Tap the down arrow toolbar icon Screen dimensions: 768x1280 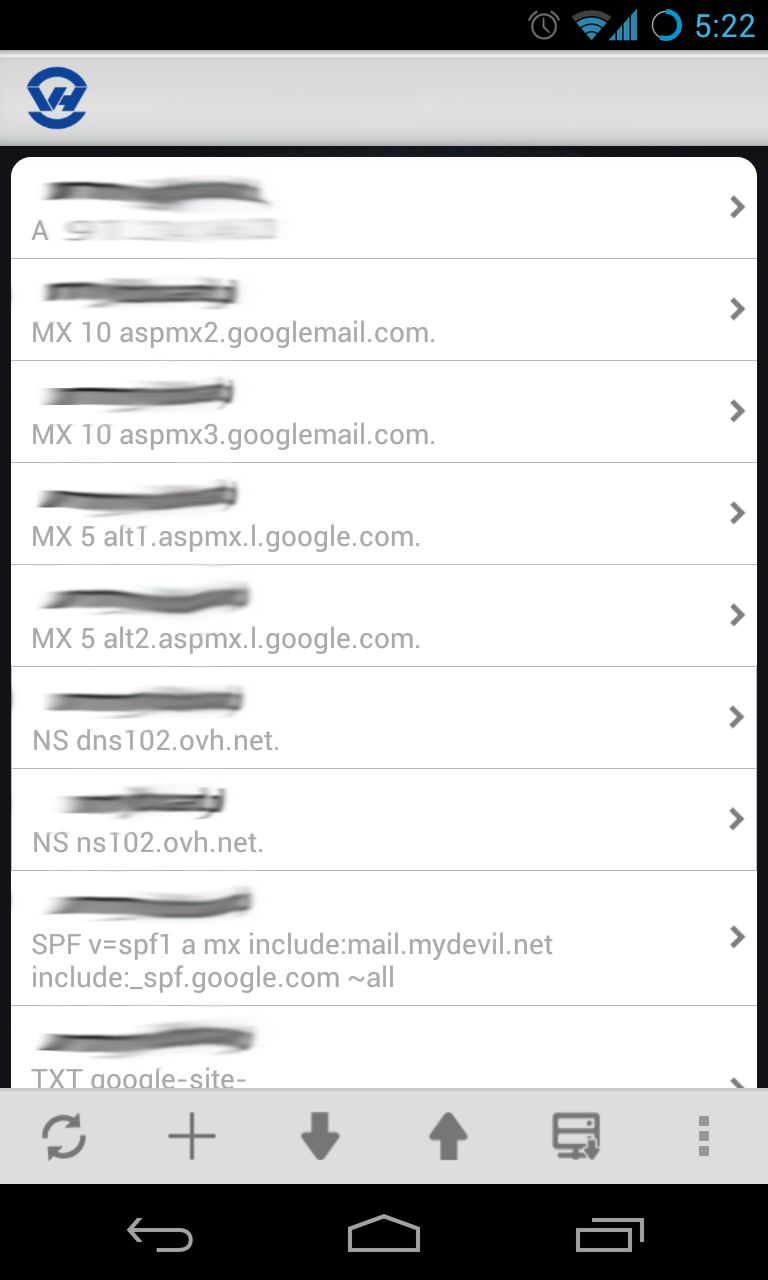click(x=320, y=1137)
